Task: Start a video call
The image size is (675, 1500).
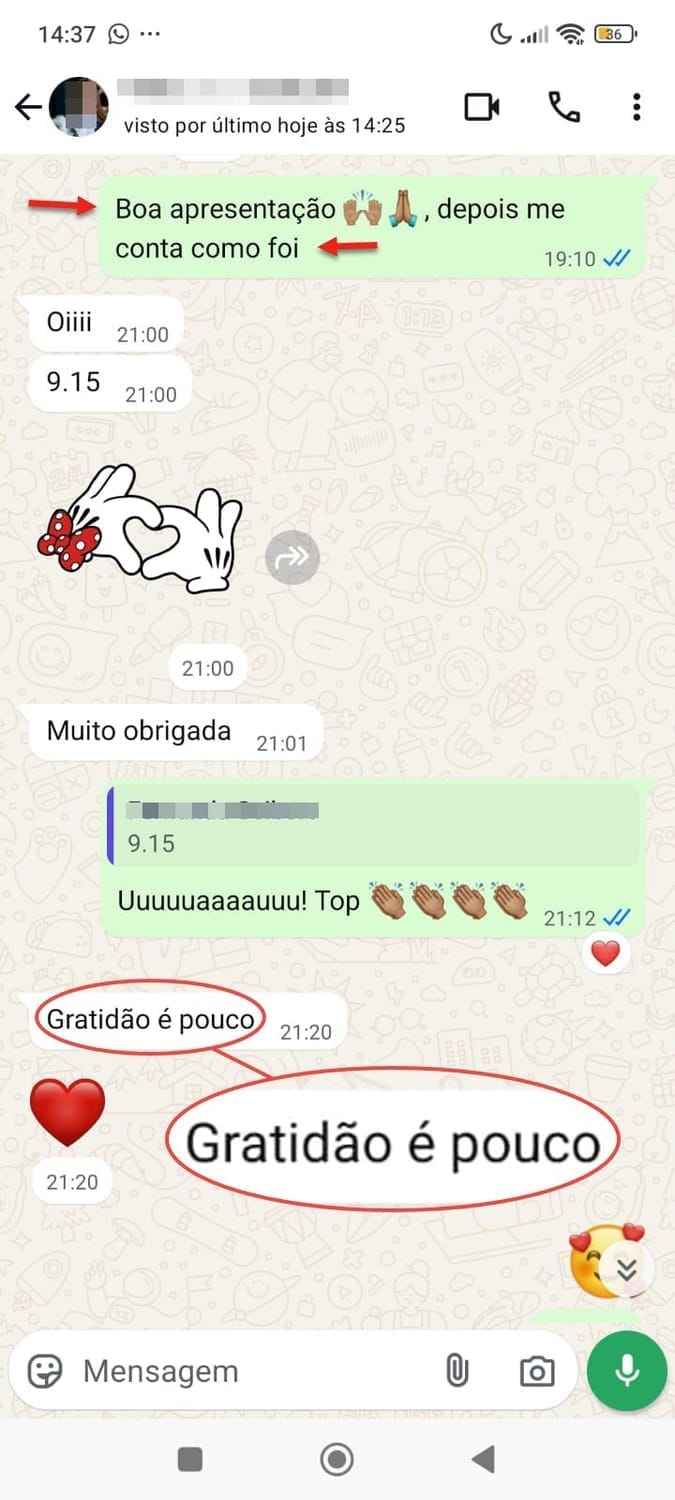Action: [482, 107]
